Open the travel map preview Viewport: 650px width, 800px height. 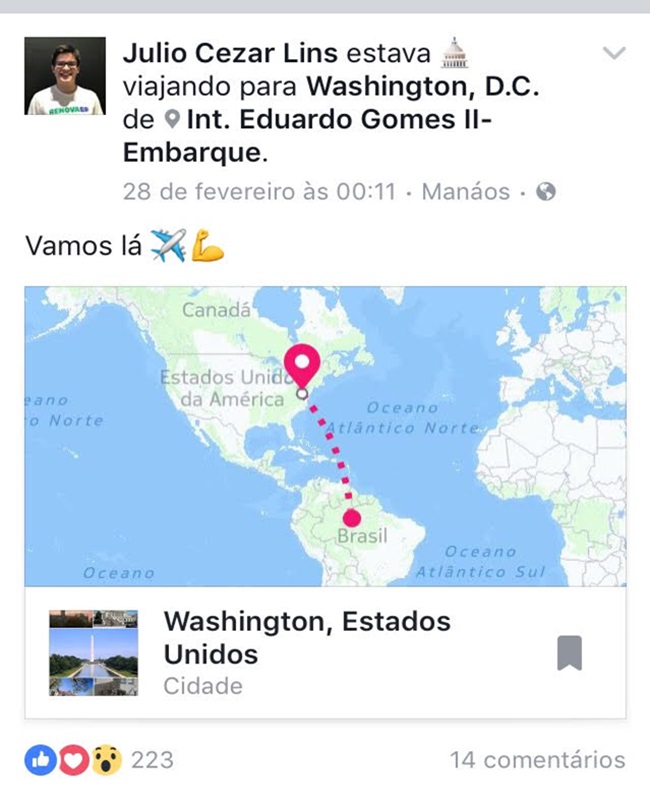coord(325,436)
